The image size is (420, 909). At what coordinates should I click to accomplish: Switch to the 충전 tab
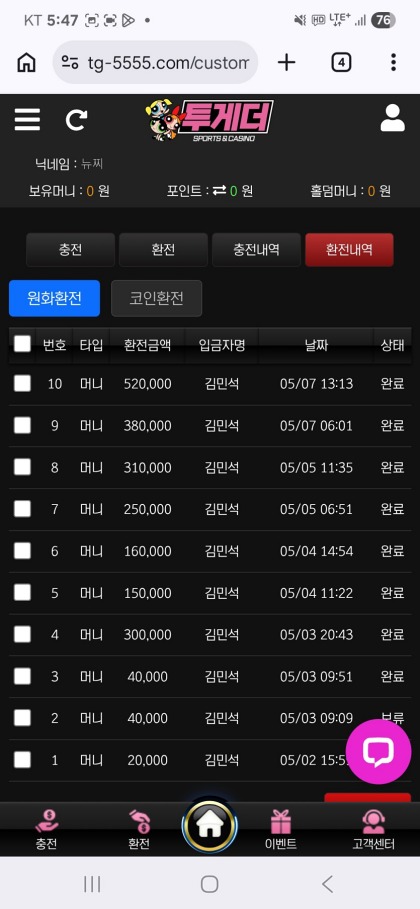[x=70, y=250]
